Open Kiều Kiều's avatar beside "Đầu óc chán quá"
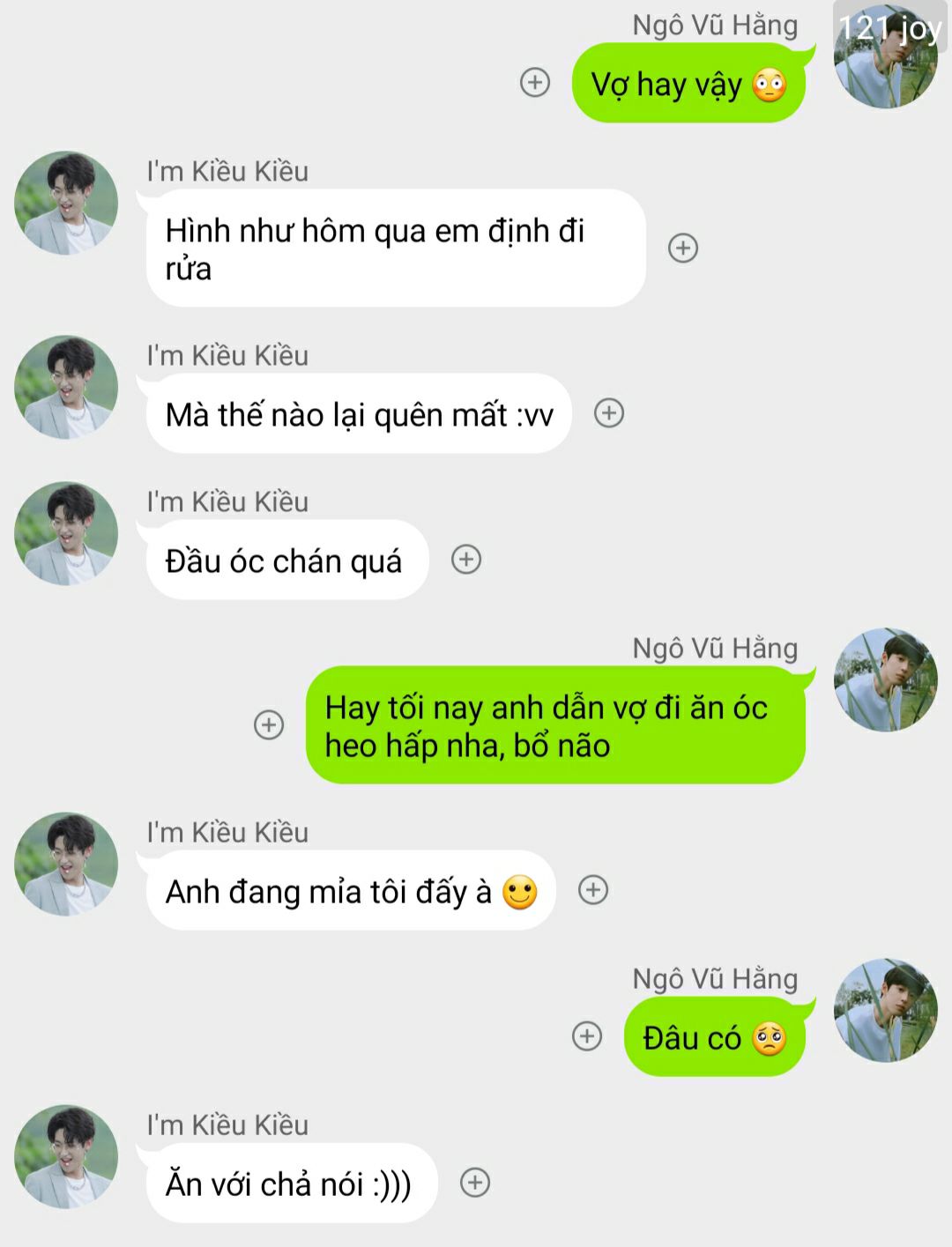 [66, 533]
